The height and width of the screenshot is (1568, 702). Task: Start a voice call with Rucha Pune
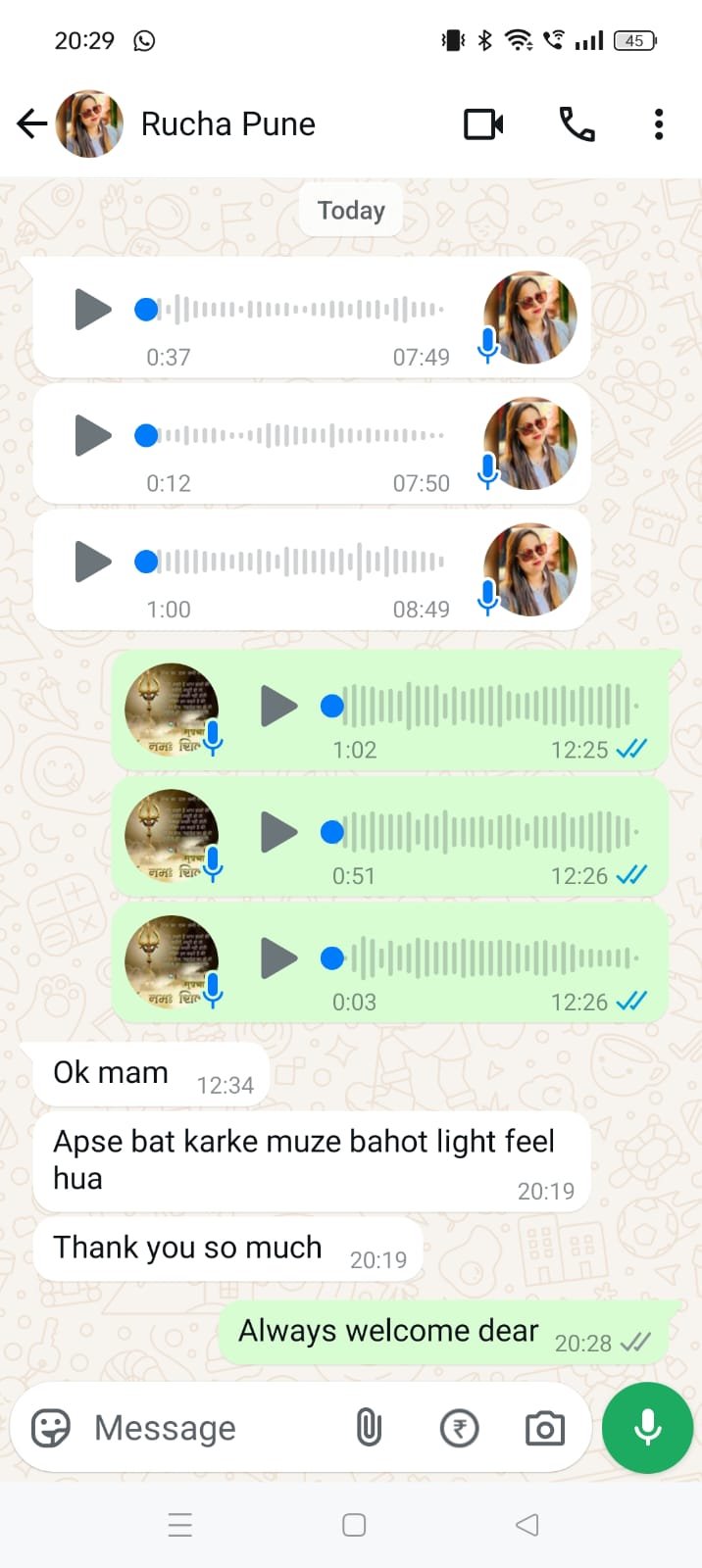(x=577, y=124)
